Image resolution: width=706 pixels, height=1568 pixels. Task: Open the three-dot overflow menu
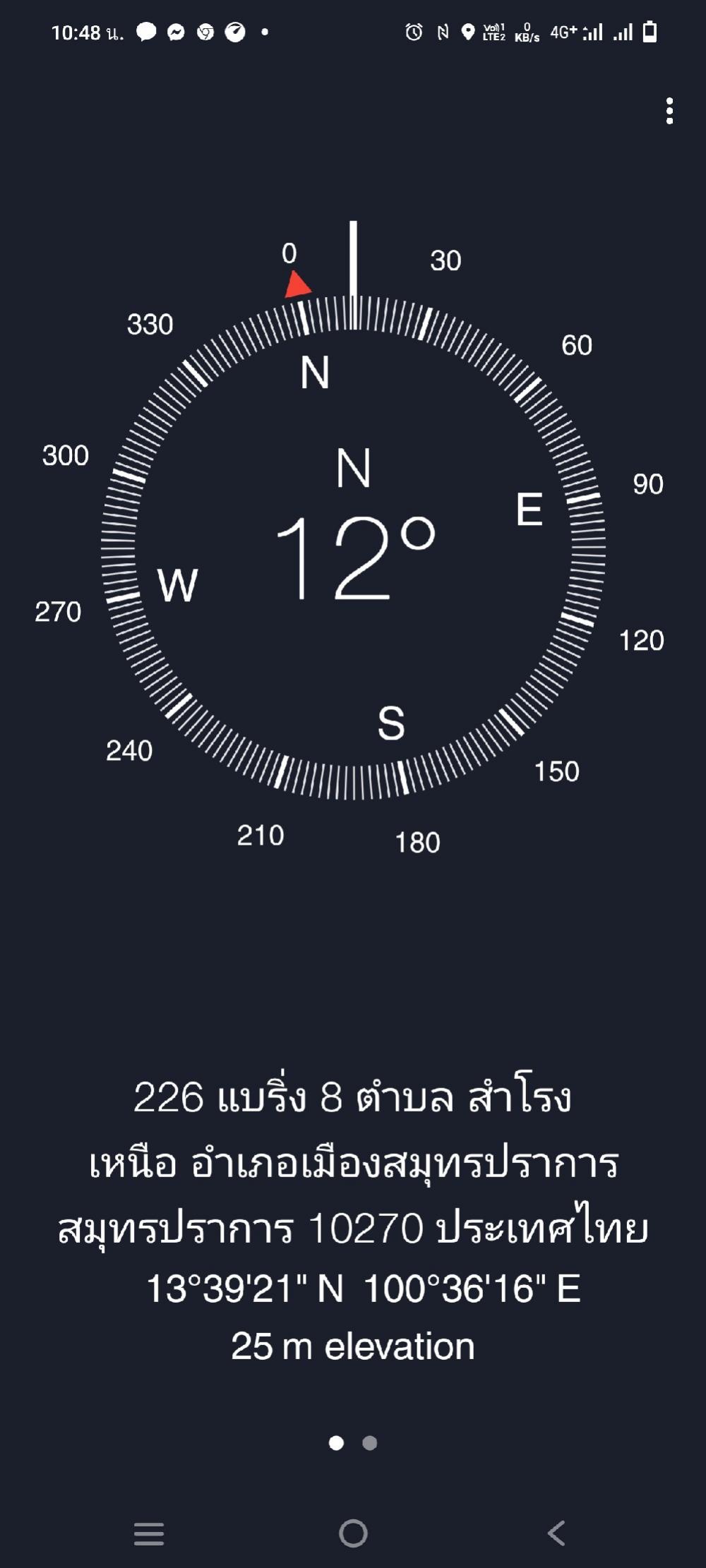[669, 111]
